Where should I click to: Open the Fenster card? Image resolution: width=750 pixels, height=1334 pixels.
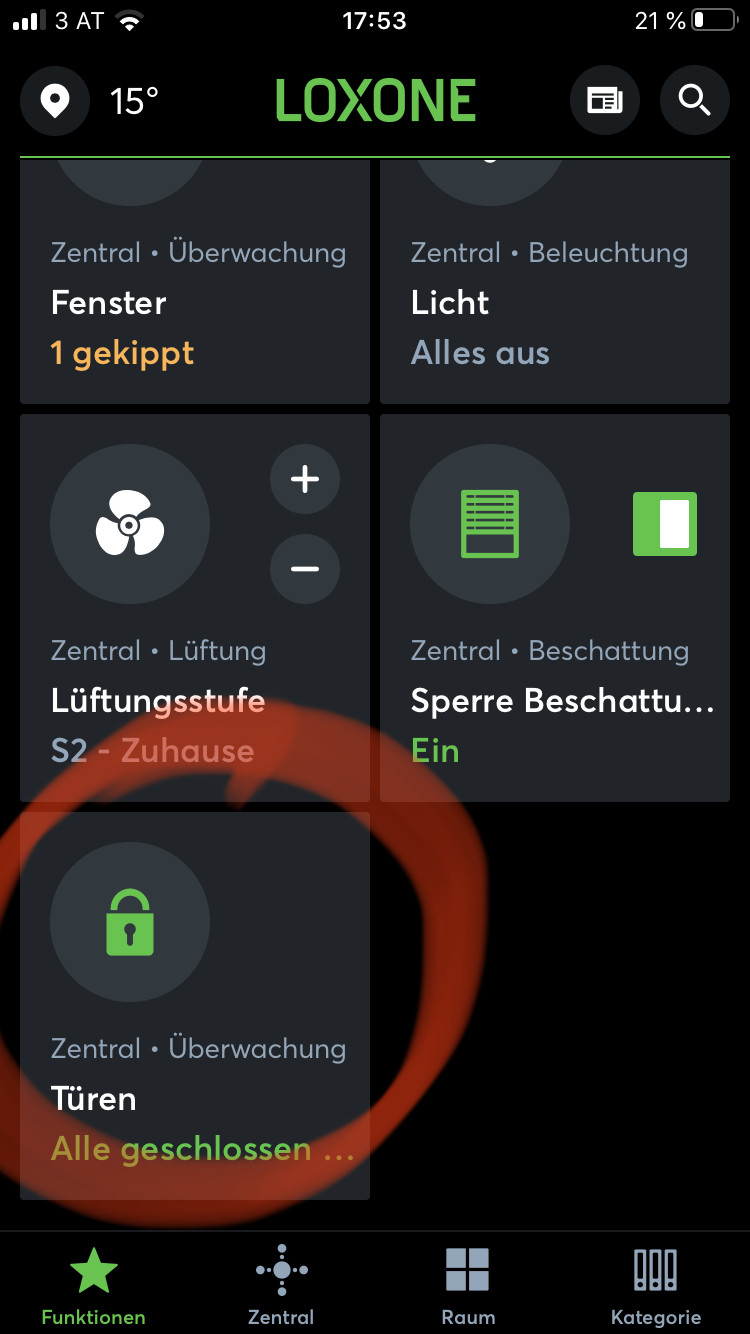195,300
